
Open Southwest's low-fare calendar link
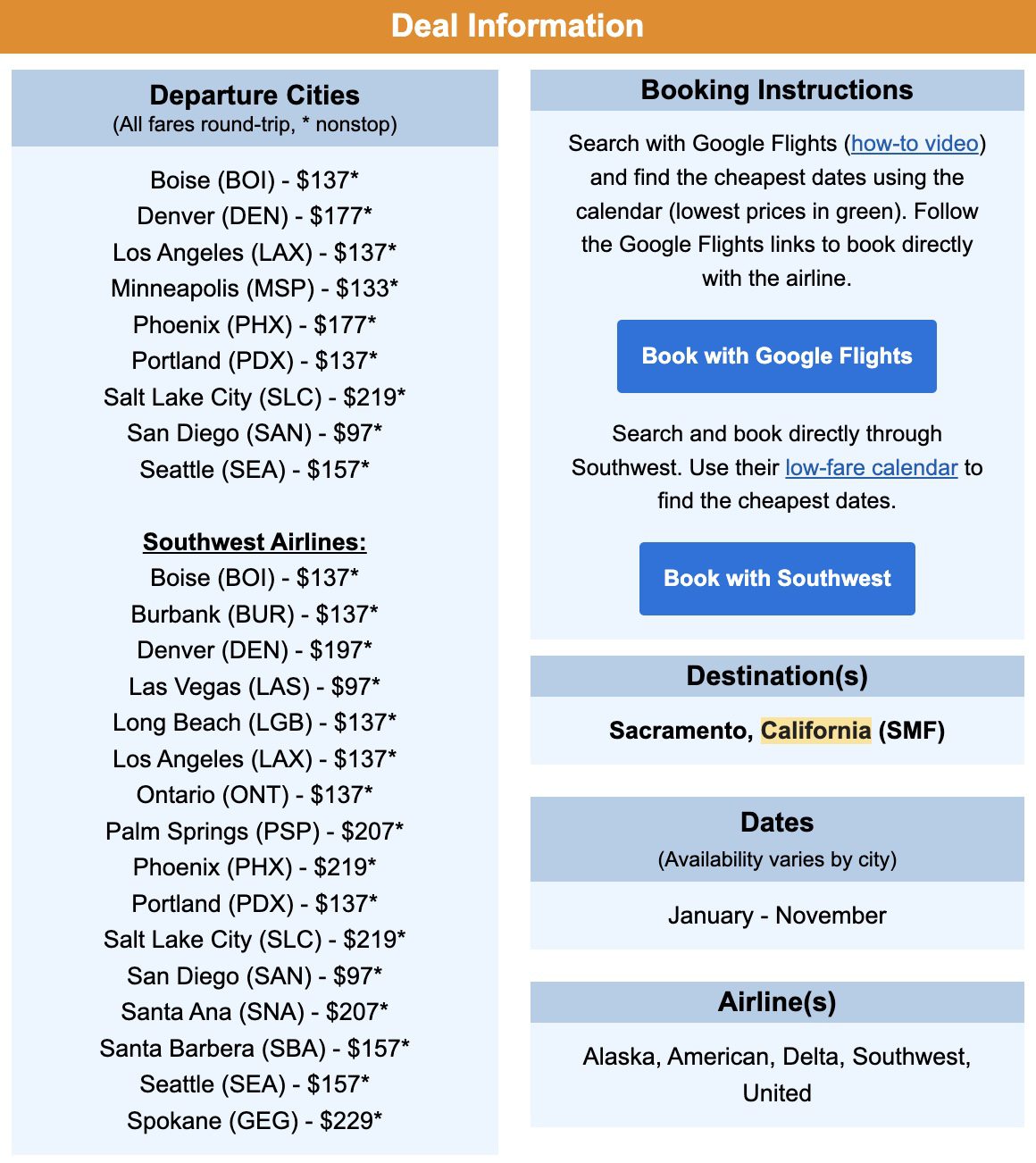click(x=871, y=467)
